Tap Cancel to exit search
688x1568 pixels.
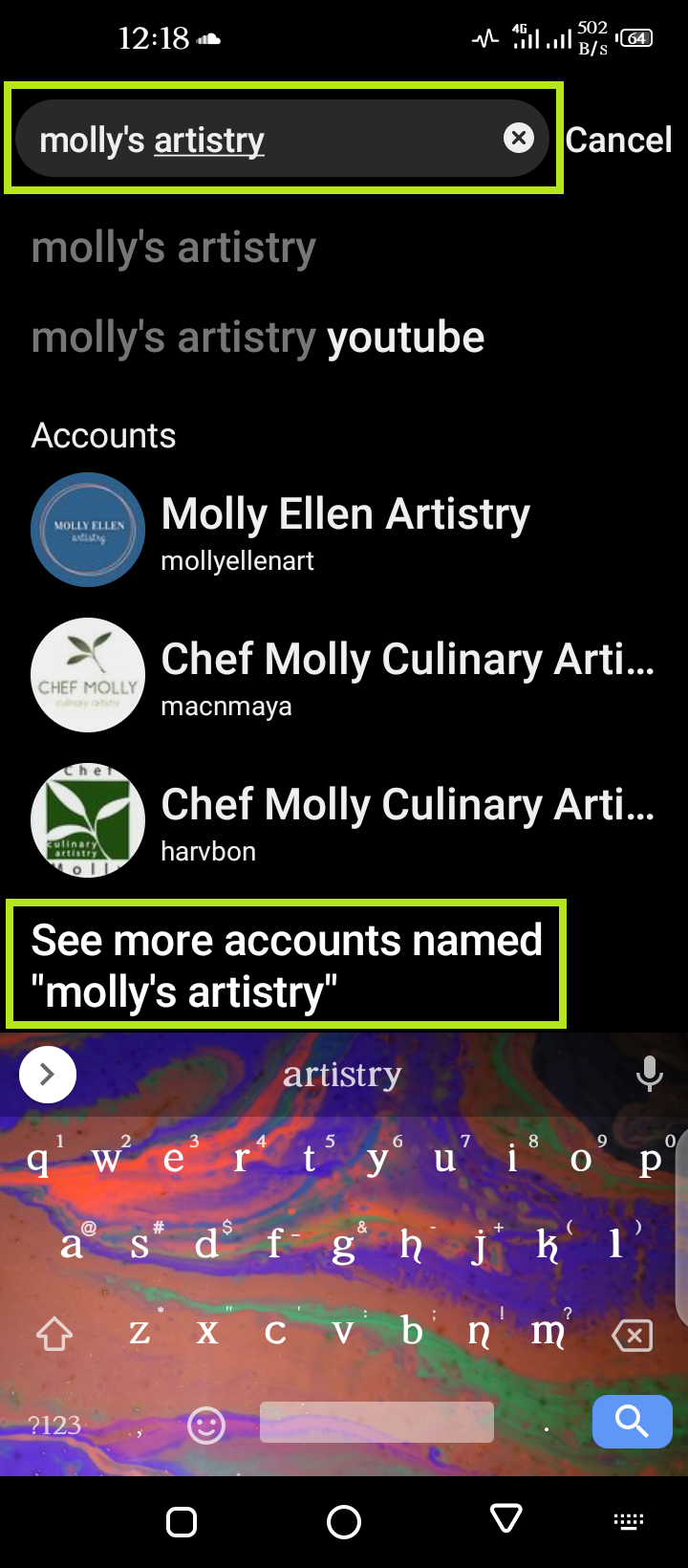tap(618, 140)
